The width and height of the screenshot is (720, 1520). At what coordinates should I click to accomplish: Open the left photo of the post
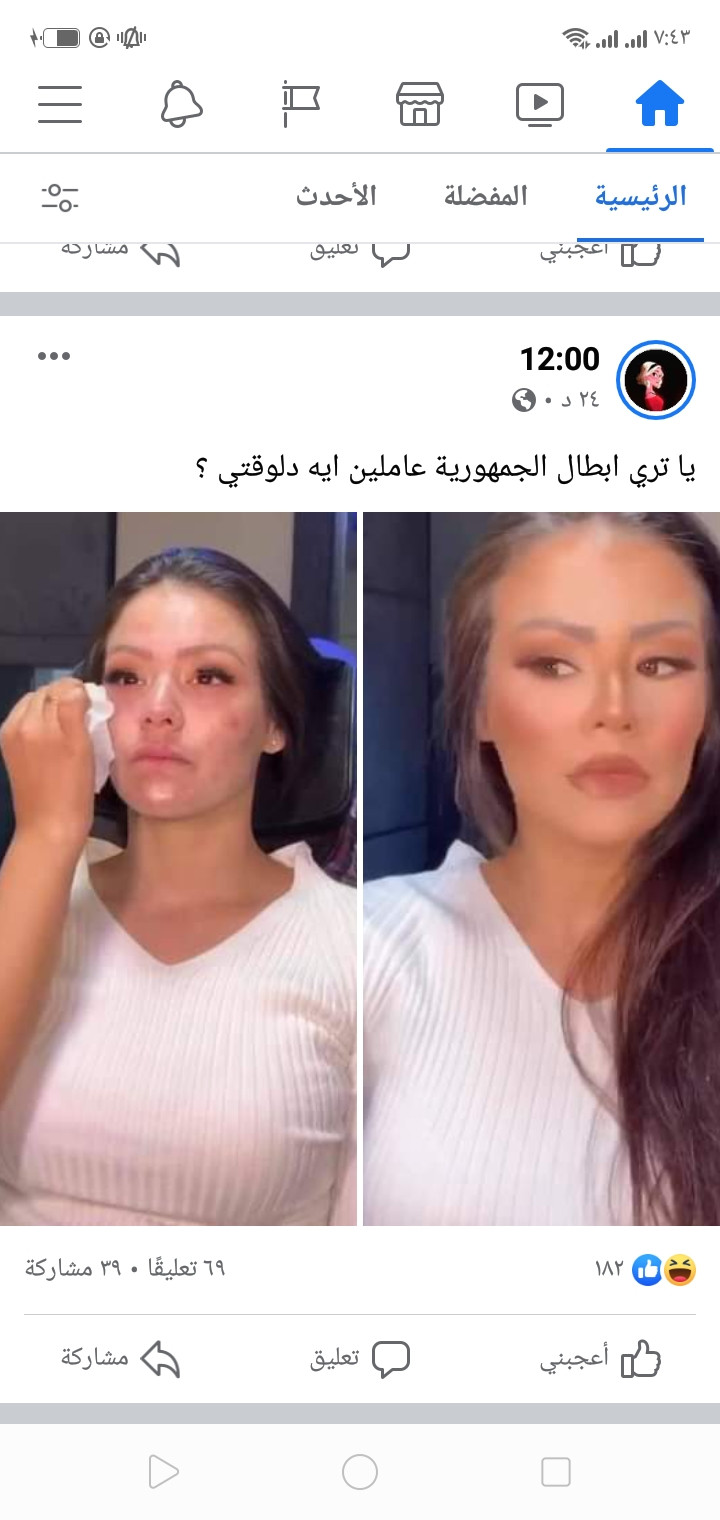[178, 868]
